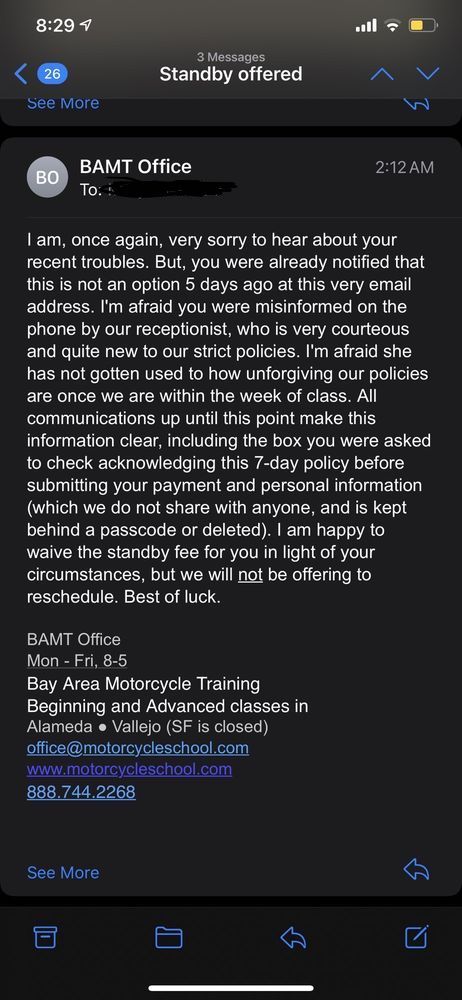The image size is (462, 1000).
Task: Expand the message with bottom See More
Action: (x=63, y=872)
